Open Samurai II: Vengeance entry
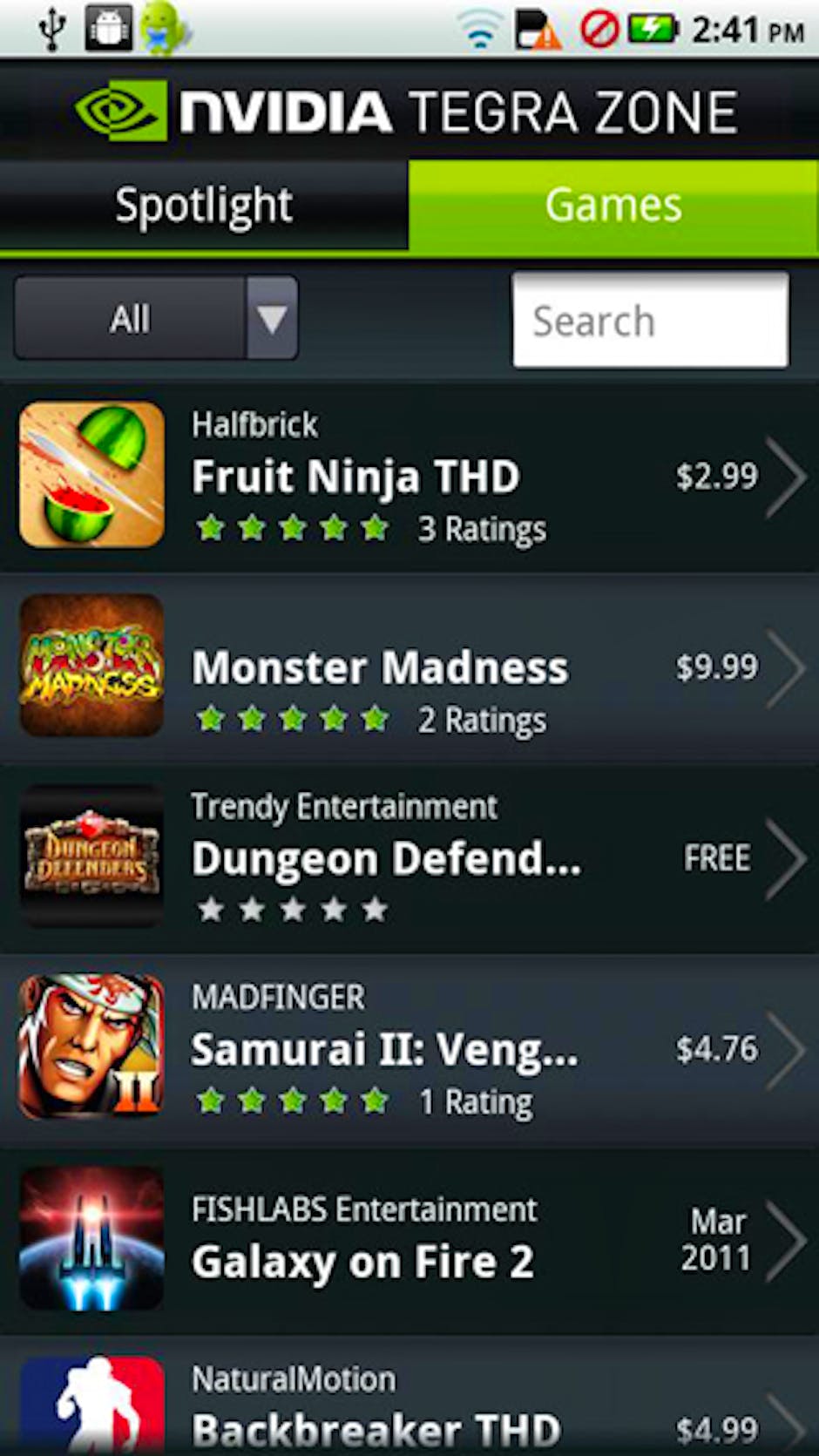This screenshot has width=819, height=1456. [x=409, y=1049]
